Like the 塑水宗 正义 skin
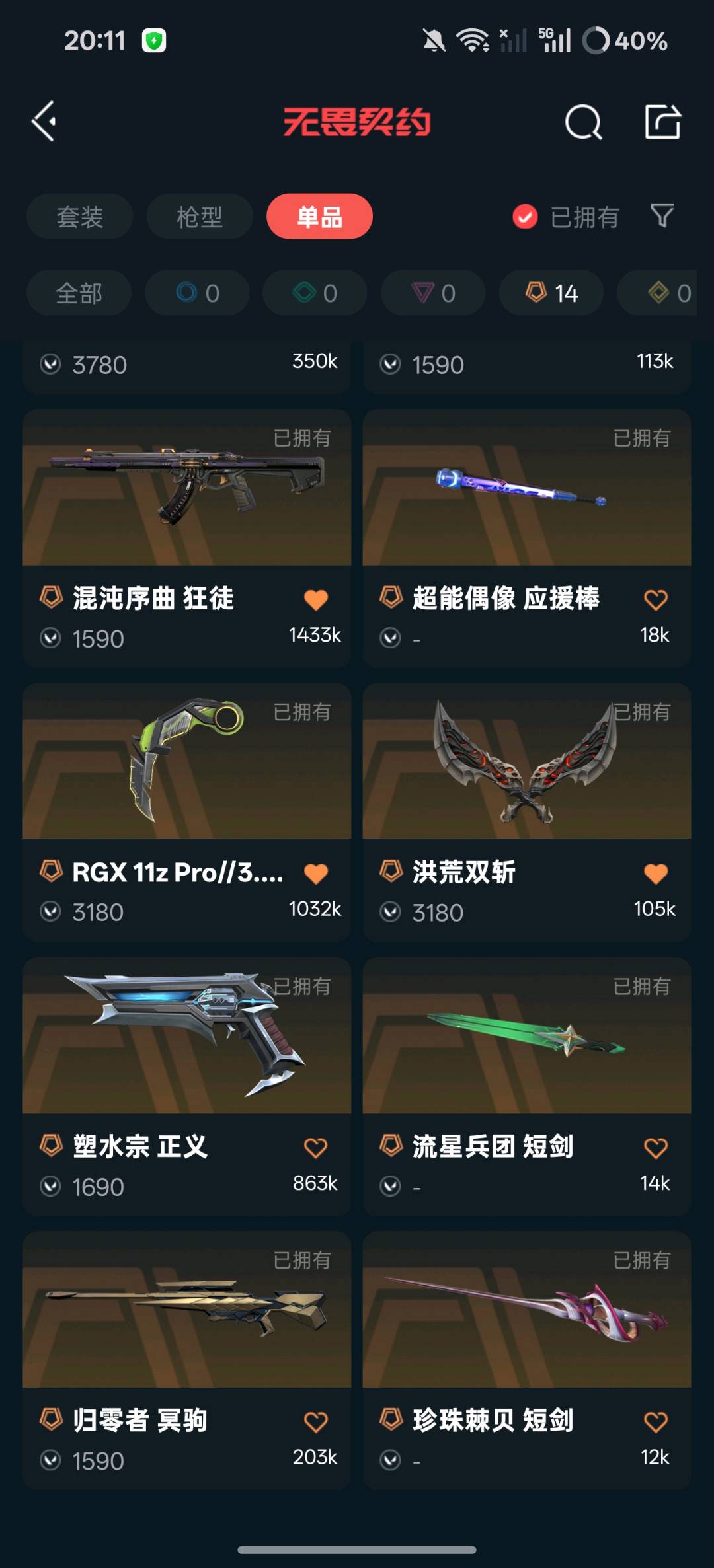Screen dimensions: 714x1568 (316, 1148)
